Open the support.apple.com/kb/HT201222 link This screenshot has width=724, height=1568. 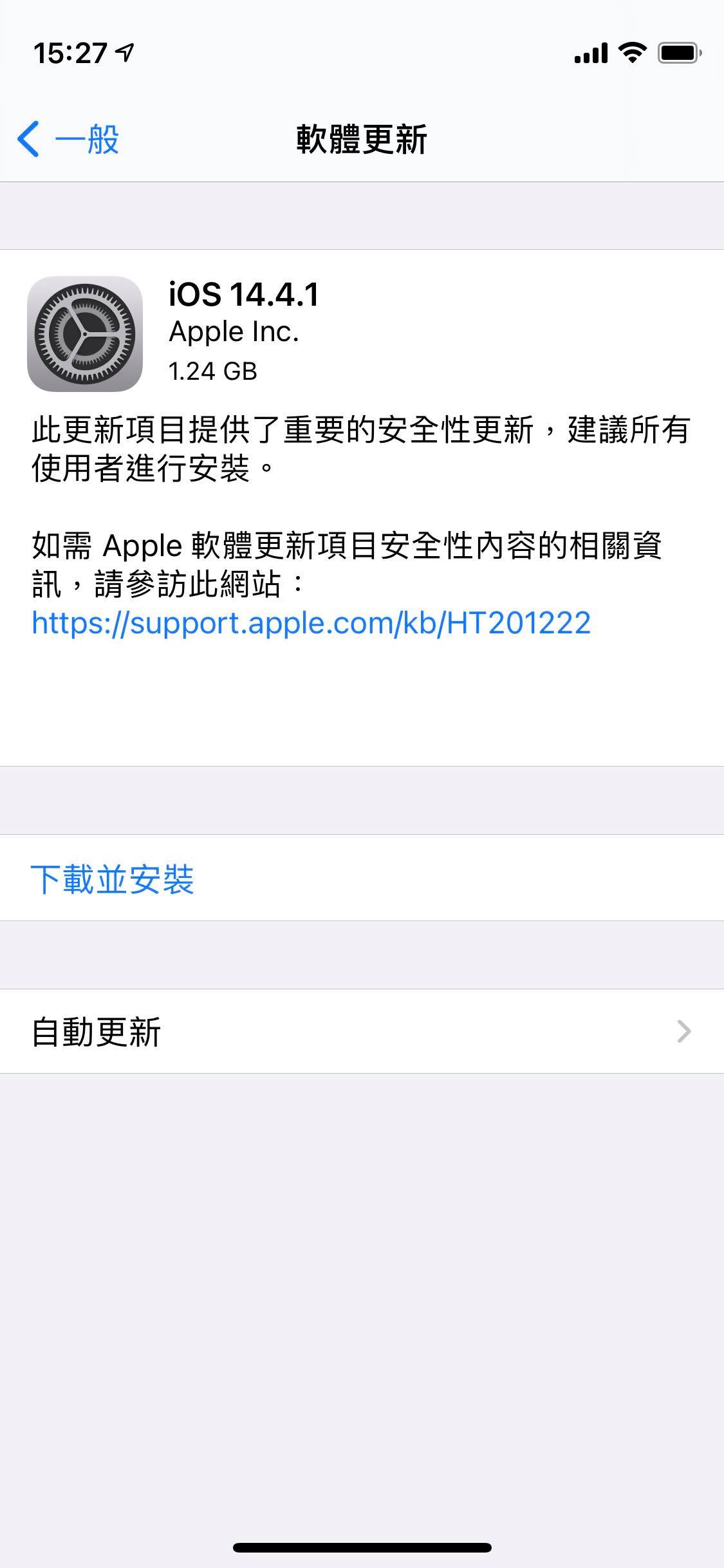(x=311, y=623)
